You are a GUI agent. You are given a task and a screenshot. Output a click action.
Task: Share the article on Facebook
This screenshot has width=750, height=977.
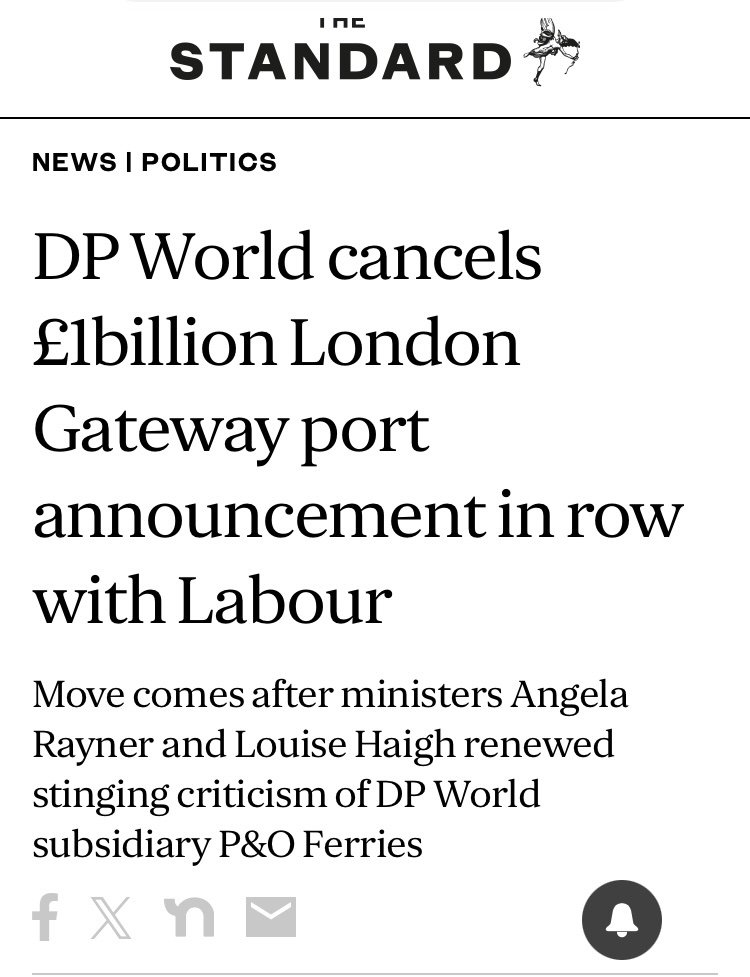click(46, 916)
